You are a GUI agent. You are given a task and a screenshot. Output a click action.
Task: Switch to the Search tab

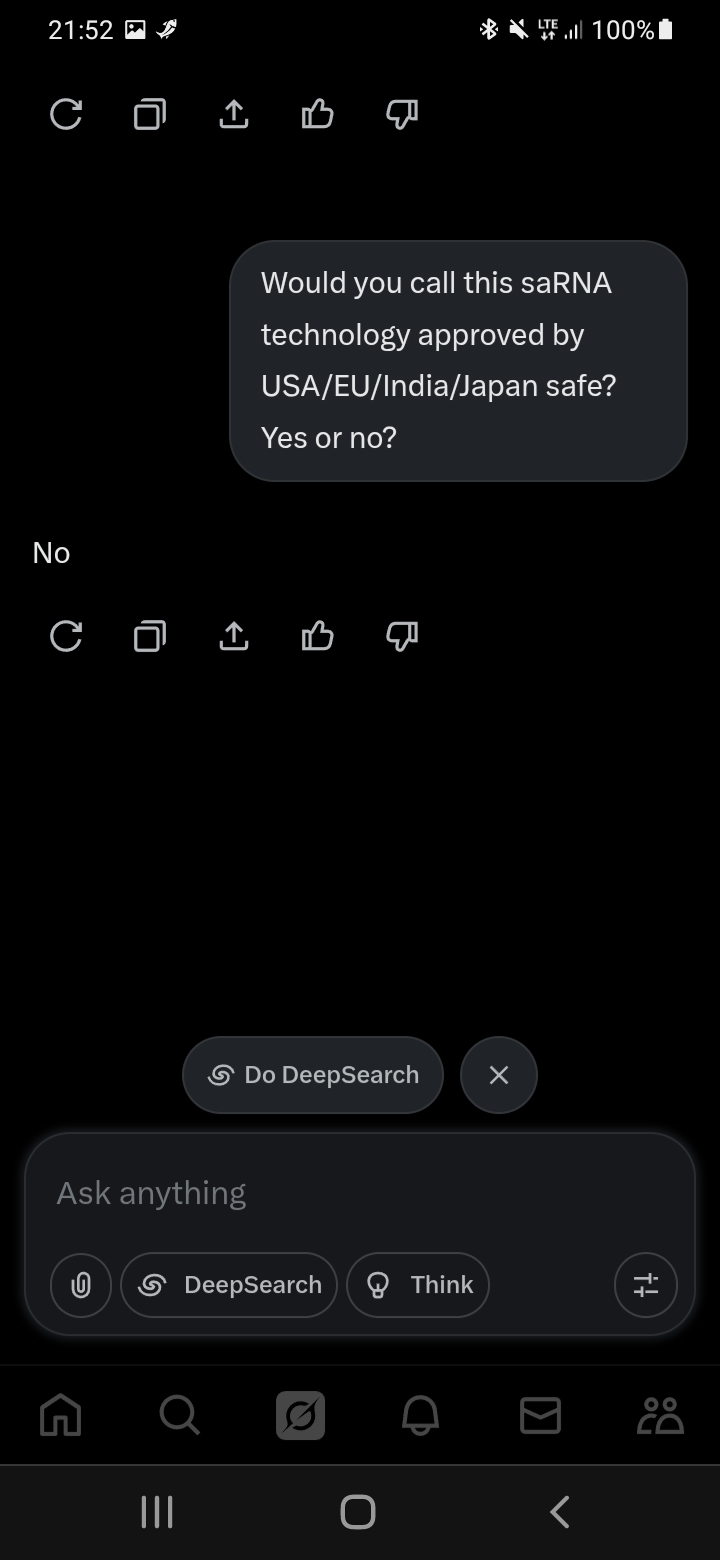tap(180, 1415)
